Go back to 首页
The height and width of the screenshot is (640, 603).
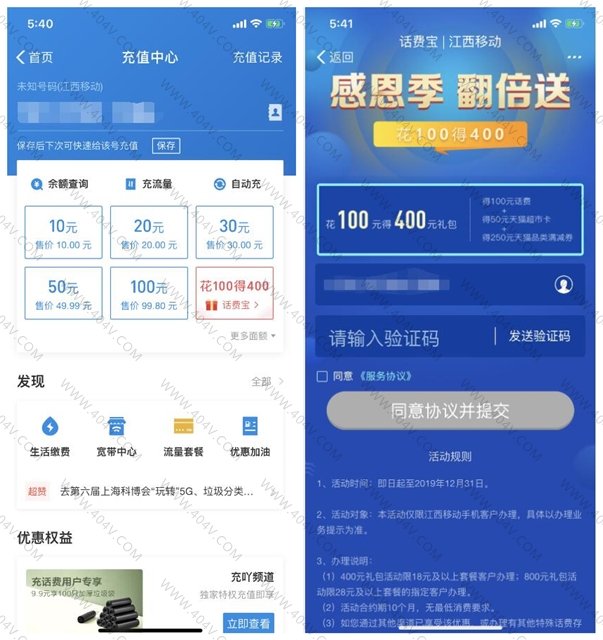click(35, 57)
